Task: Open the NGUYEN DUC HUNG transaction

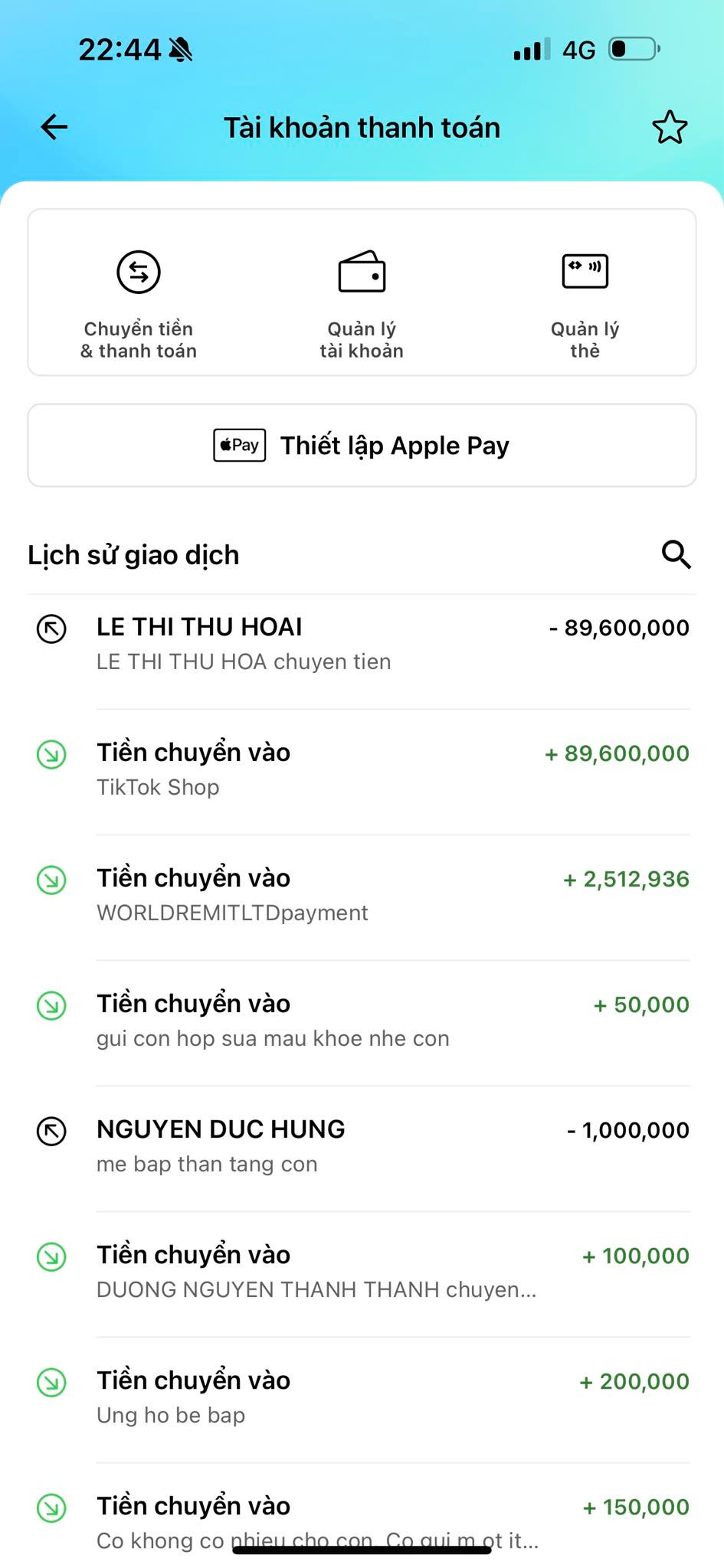Action: tap(362, 1146)
